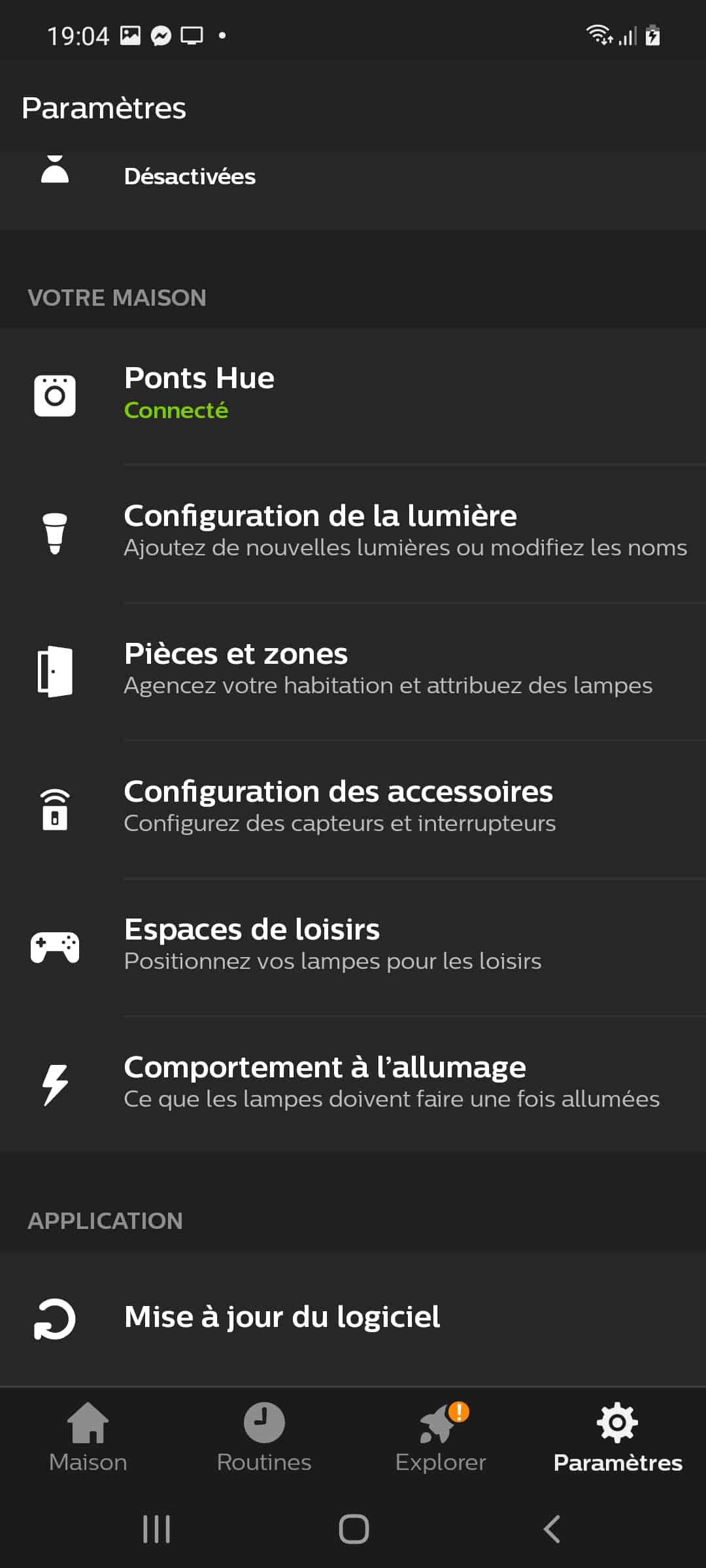706x1568 pixels.
Task: Go back with the system back button
Action: click(552, 1529)
